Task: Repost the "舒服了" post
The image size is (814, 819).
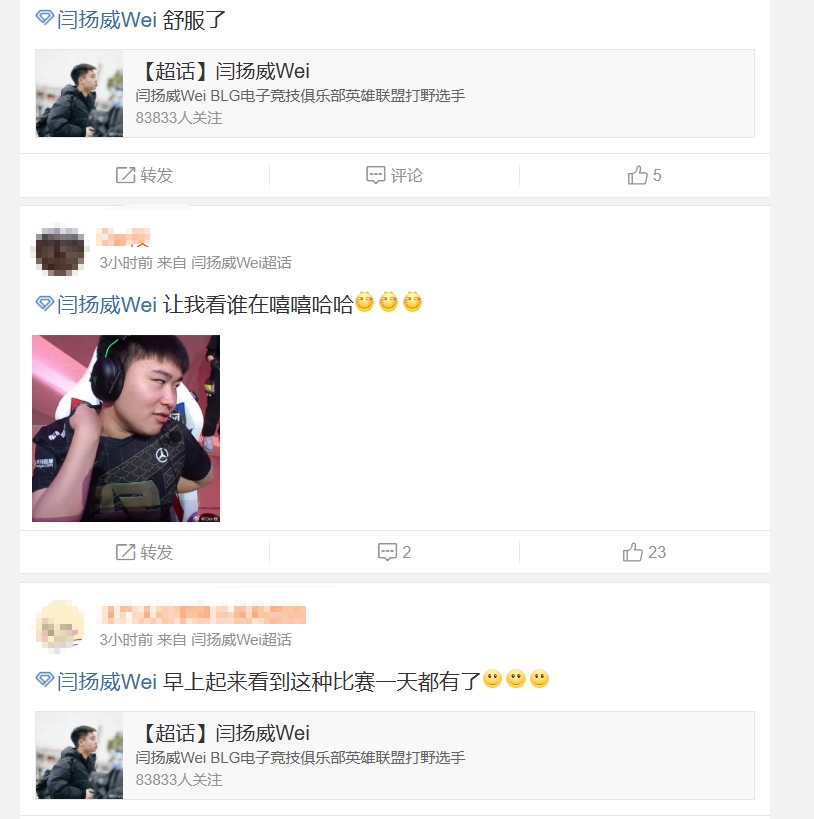Action: (x=145, y=176)
